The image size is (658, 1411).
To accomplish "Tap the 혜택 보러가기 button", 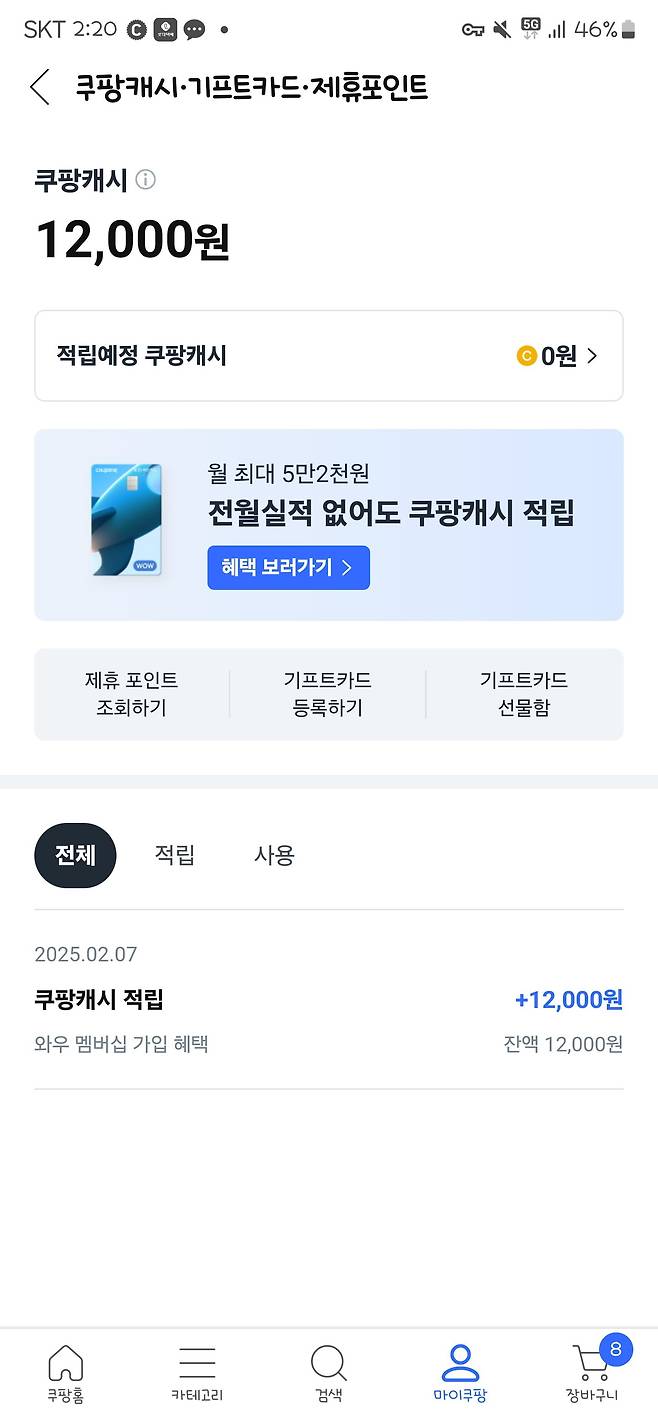I will (x=288, y=567).
